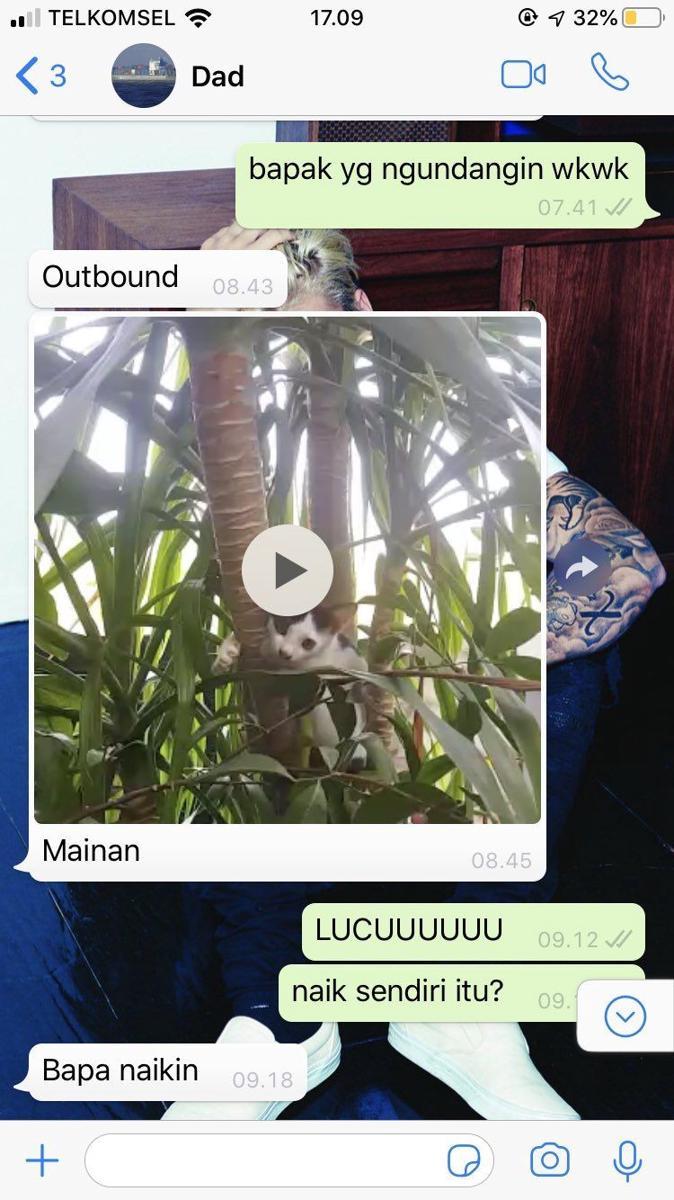This screenshot has width=674, height=1200.
Task: Go back to the chat list
Action: click(40, 76)
